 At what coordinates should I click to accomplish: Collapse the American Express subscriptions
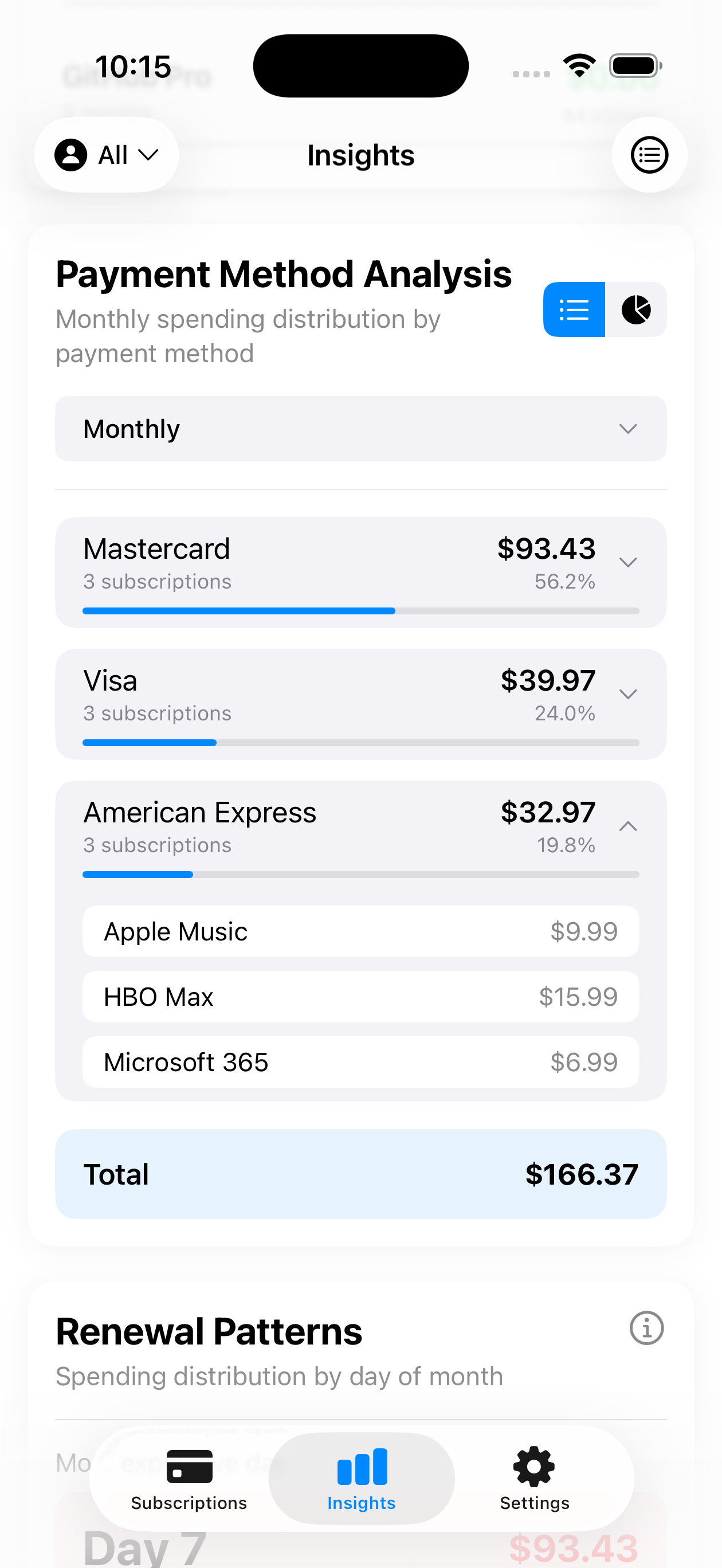pos(627,826)
